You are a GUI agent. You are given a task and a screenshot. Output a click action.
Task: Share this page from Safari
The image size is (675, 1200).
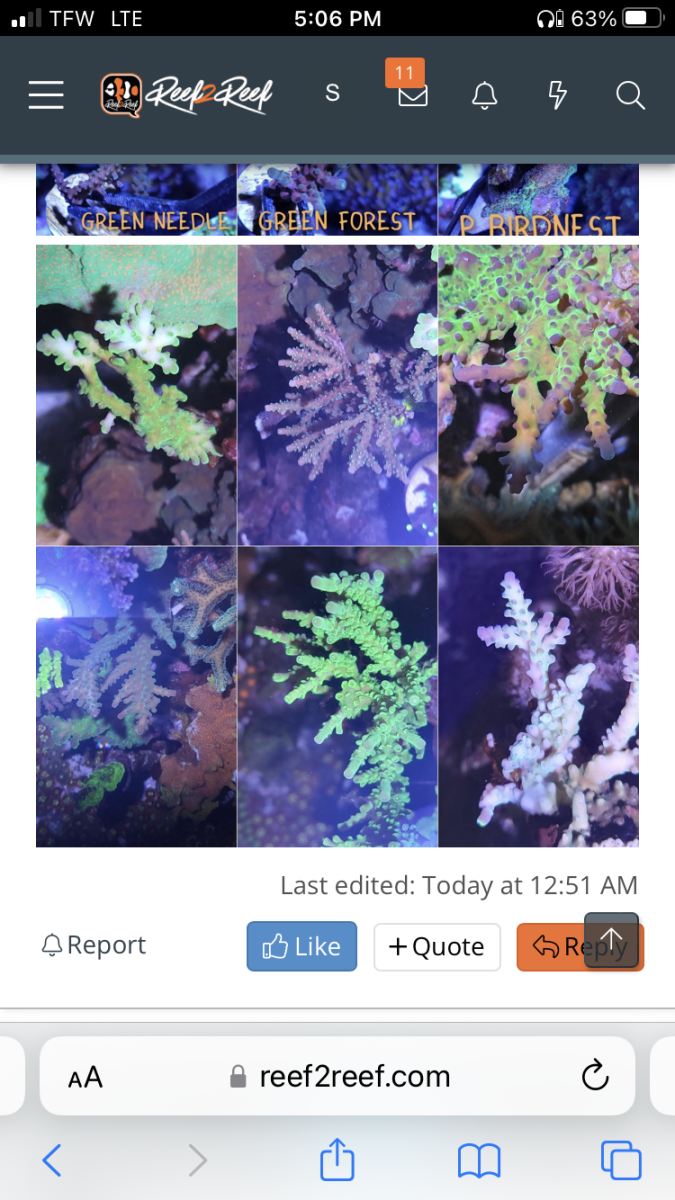[x=337, y=1160]
